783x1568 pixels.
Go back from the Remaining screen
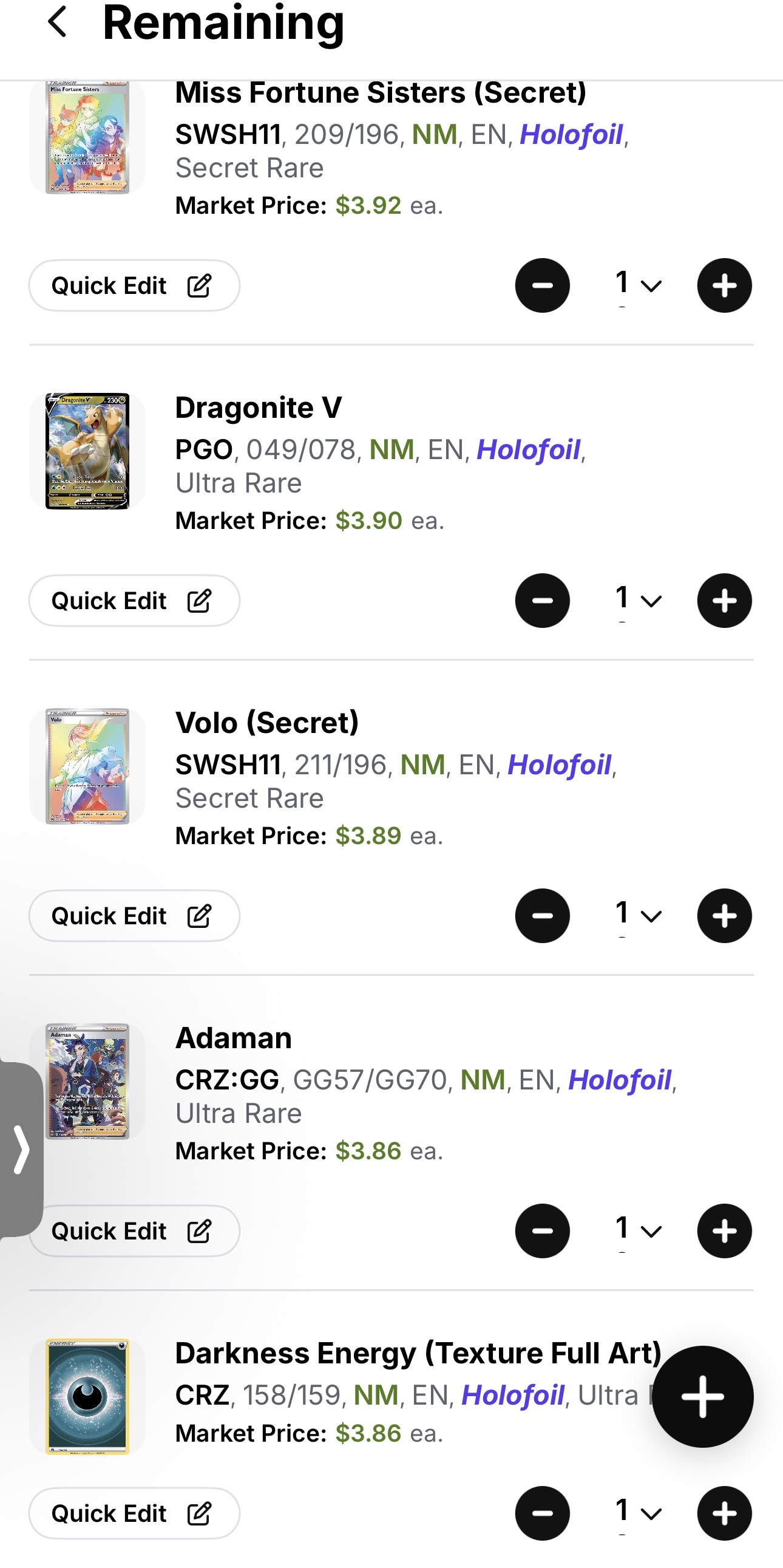coord(57,22)
